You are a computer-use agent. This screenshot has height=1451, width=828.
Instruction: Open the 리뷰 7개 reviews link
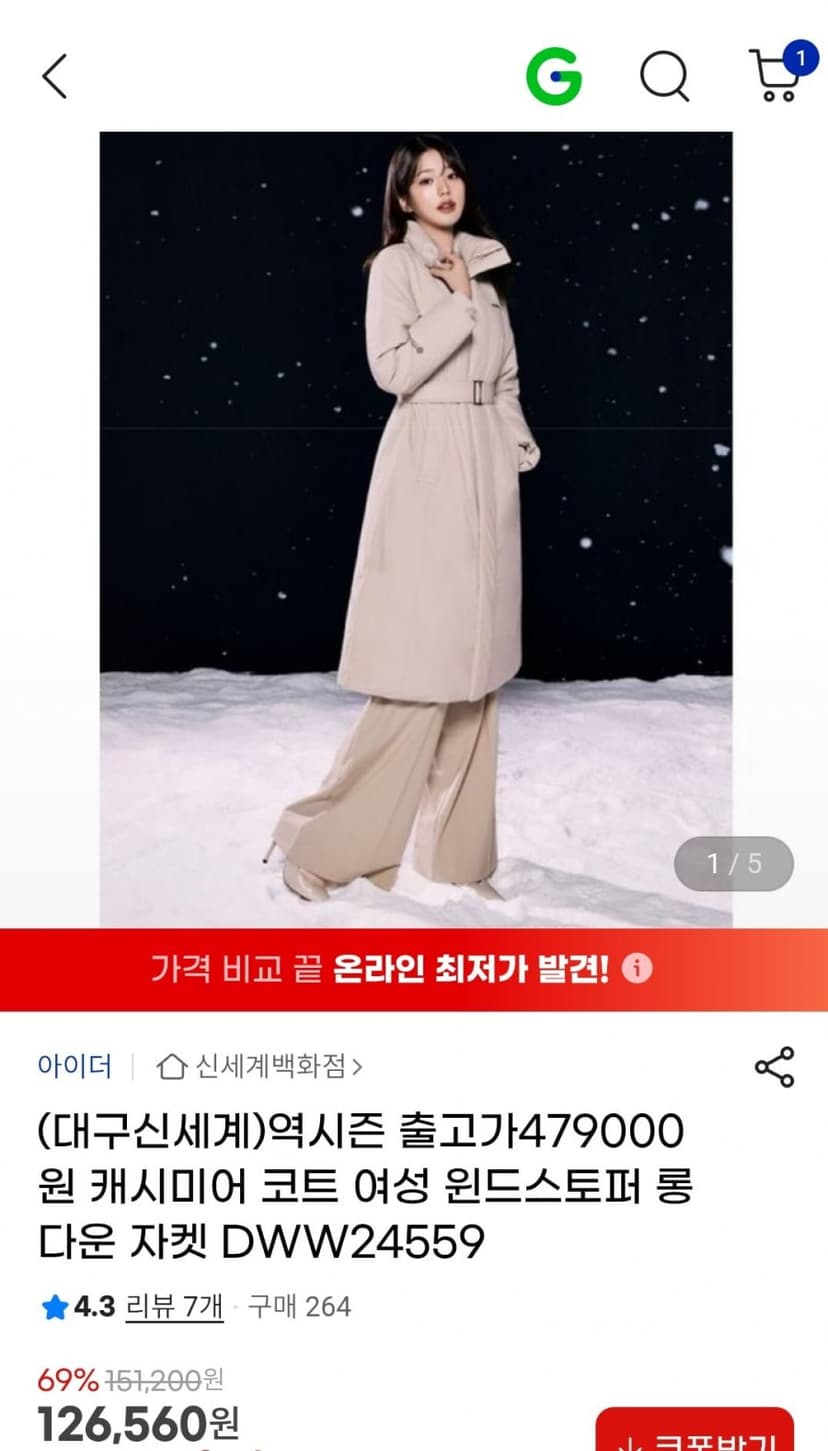point(174,1306)
